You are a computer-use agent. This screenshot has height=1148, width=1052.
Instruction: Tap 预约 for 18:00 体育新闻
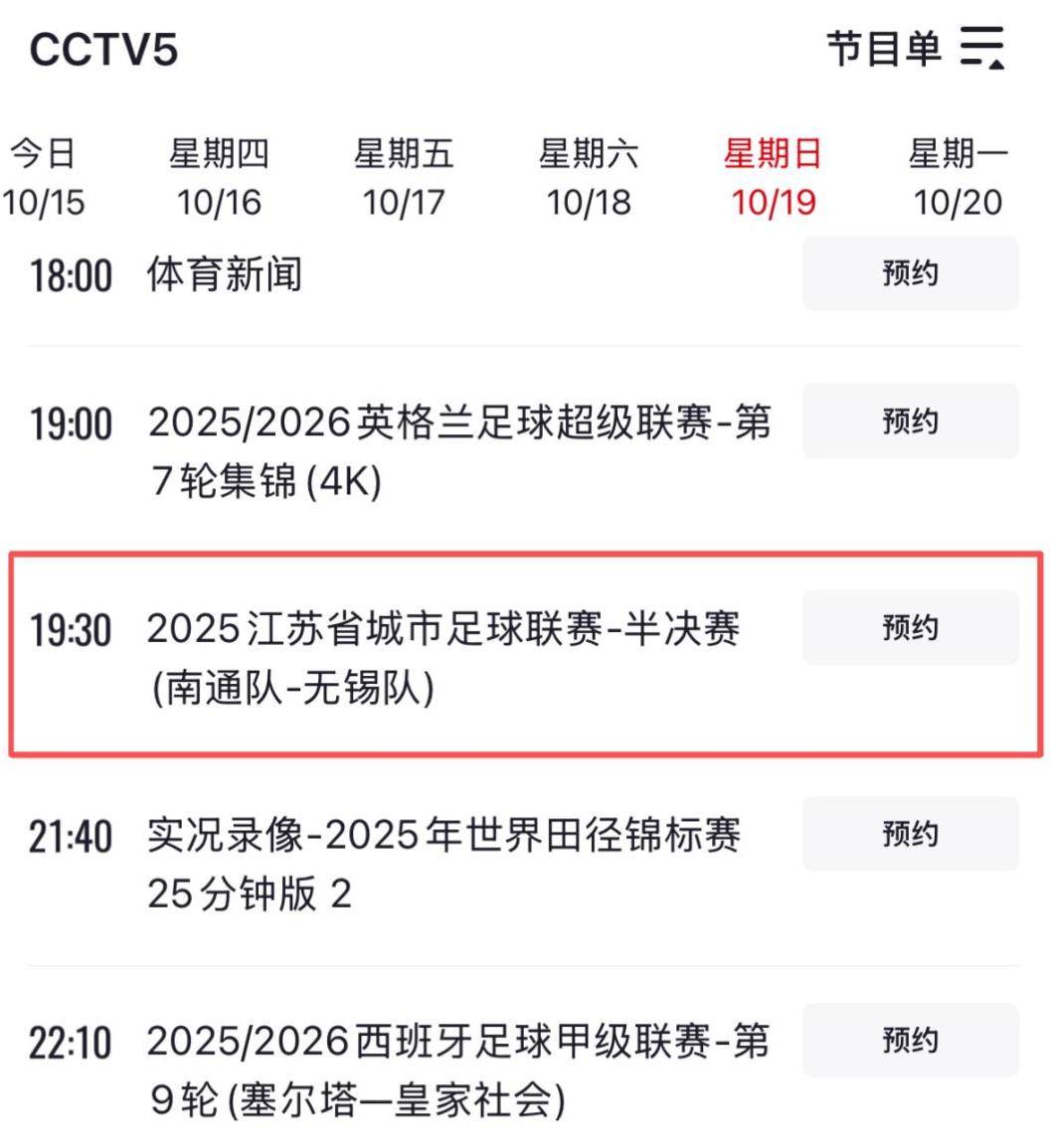(x=910, y=273)
